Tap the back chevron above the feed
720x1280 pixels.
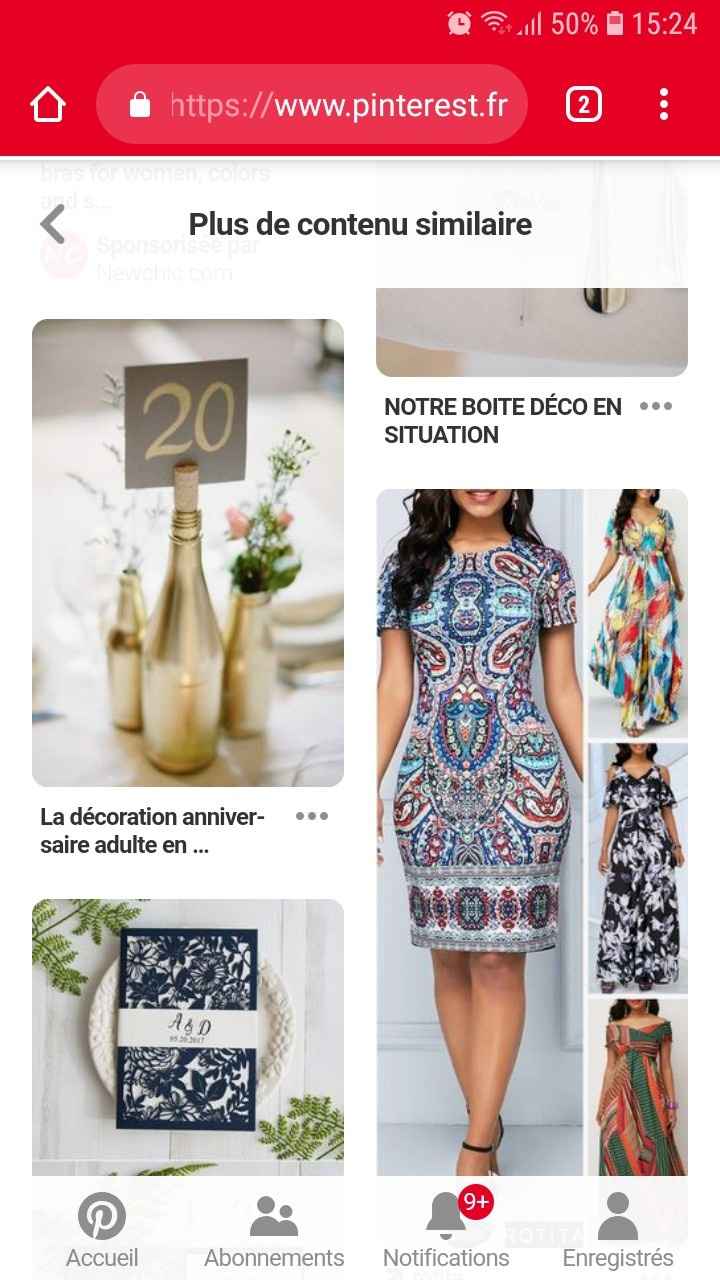pyautogui.click(x=52, y=223)
